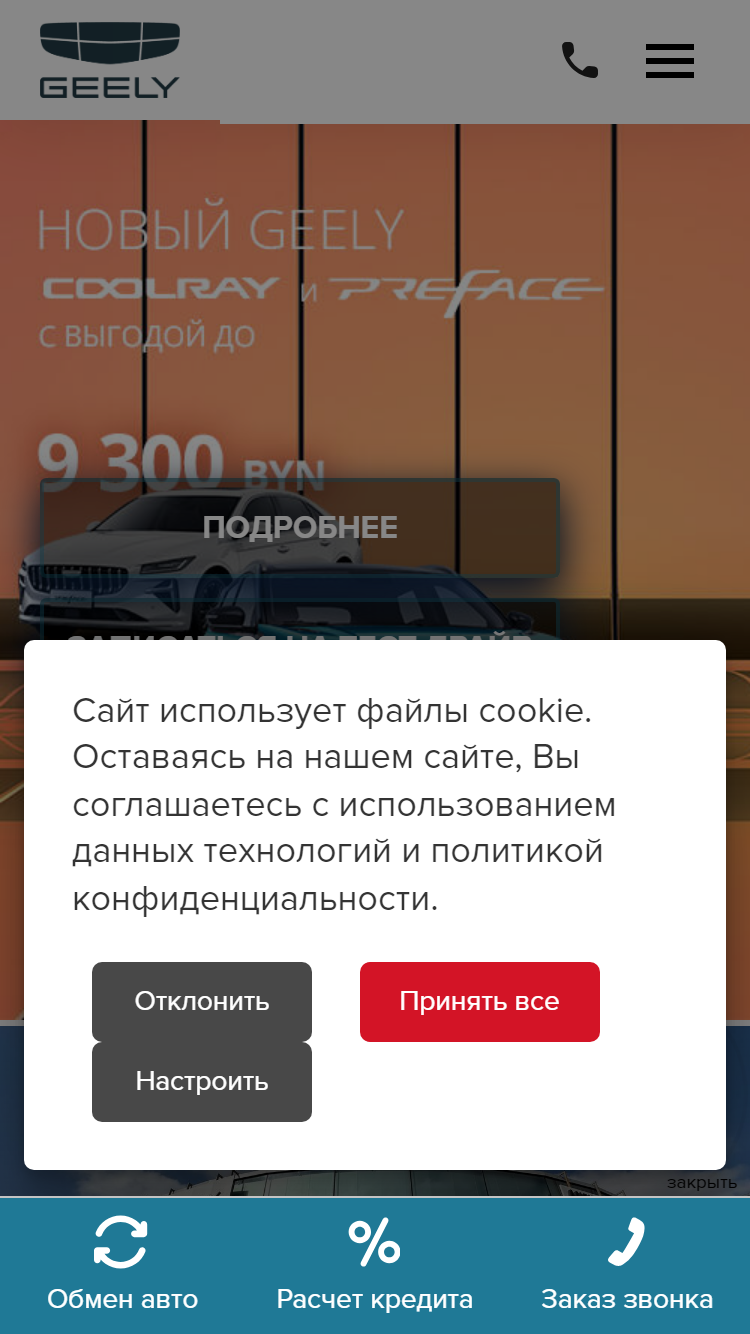Open the hamburger menu
Screen dimensions: 750x1334
(x=670, y=61)
